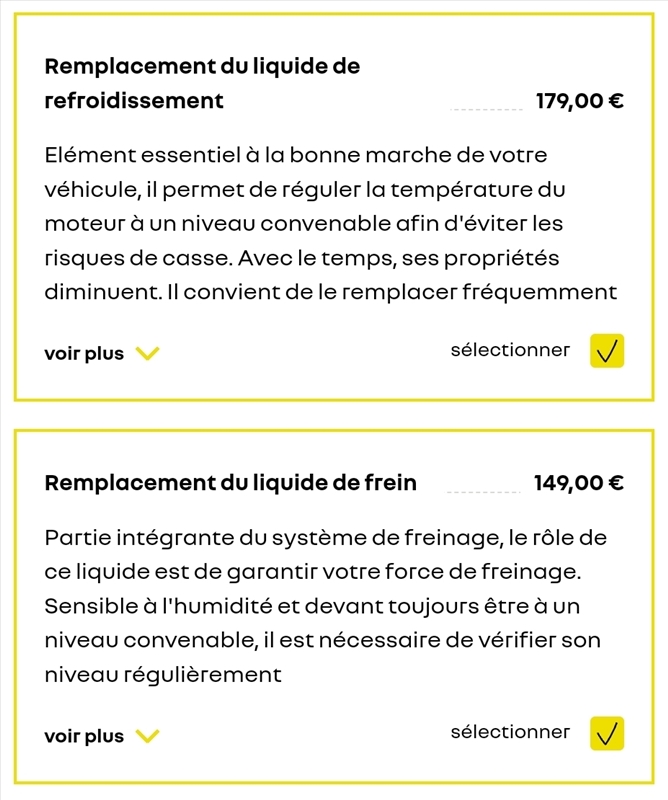Uncheck the liquide de frein selection box

tap(607, 733)
